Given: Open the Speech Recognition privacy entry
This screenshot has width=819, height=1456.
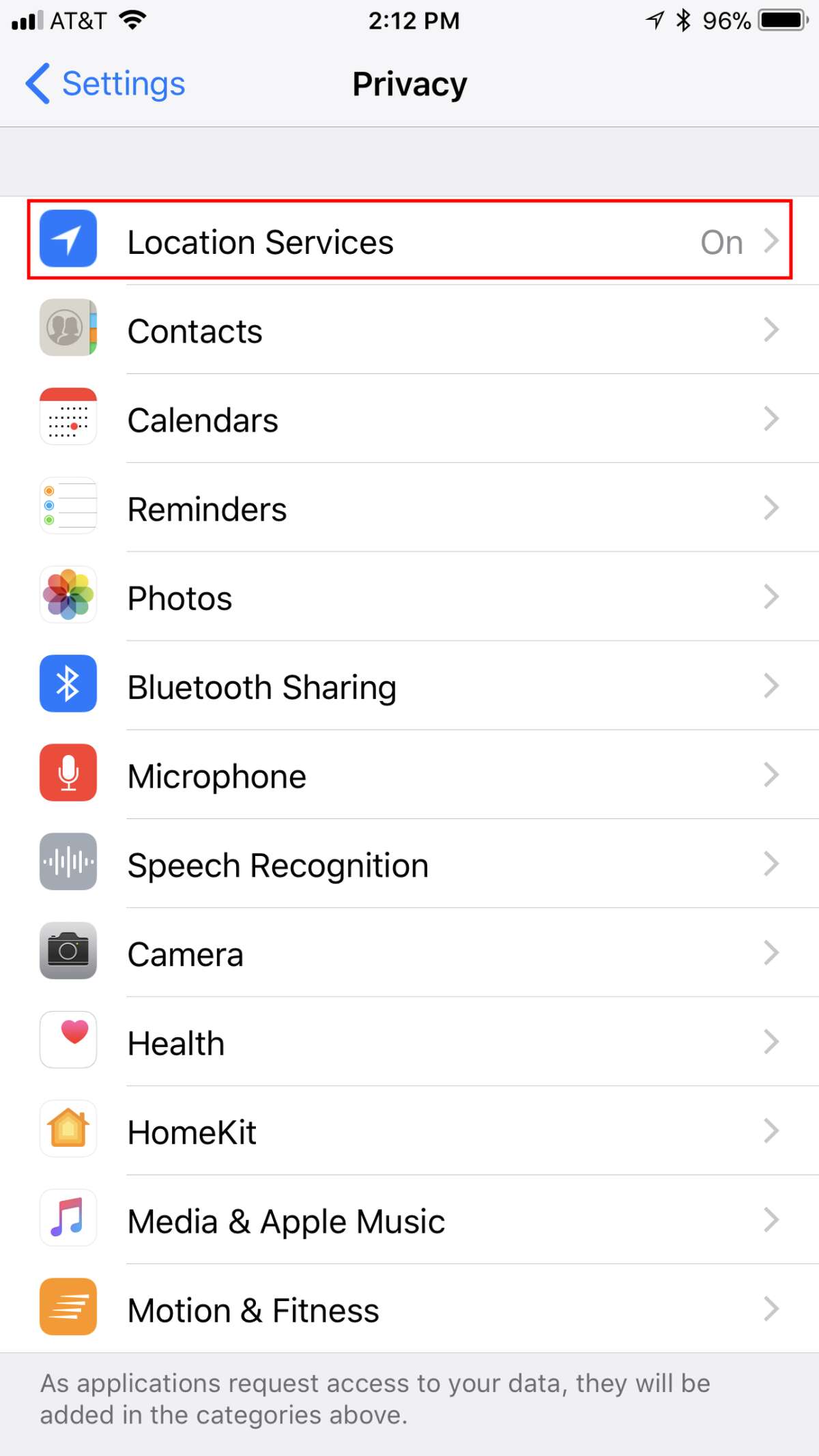Looking at the screenshot, I should point(409,864).
